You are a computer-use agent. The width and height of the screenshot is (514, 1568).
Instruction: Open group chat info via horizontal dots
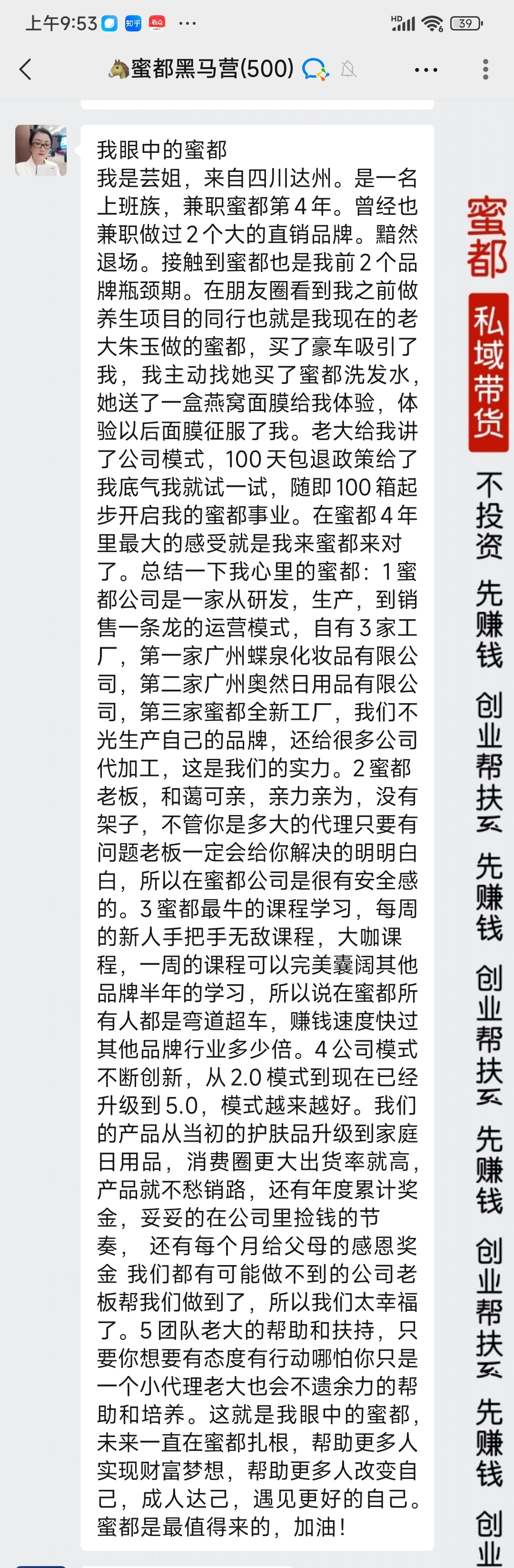coord(426,70)
